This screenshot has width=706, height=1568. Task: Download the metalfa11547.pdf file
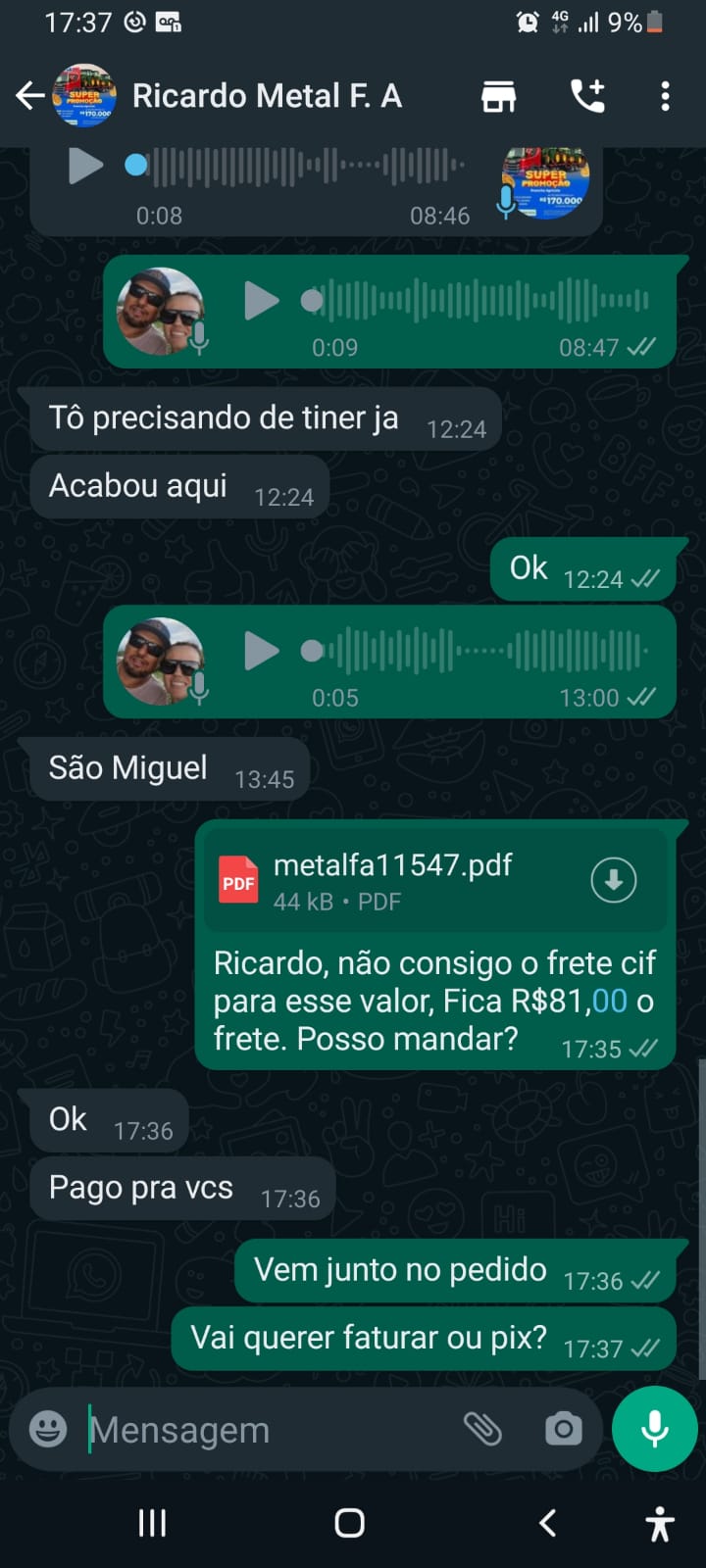pyautogui.click(x=614, y=880)
